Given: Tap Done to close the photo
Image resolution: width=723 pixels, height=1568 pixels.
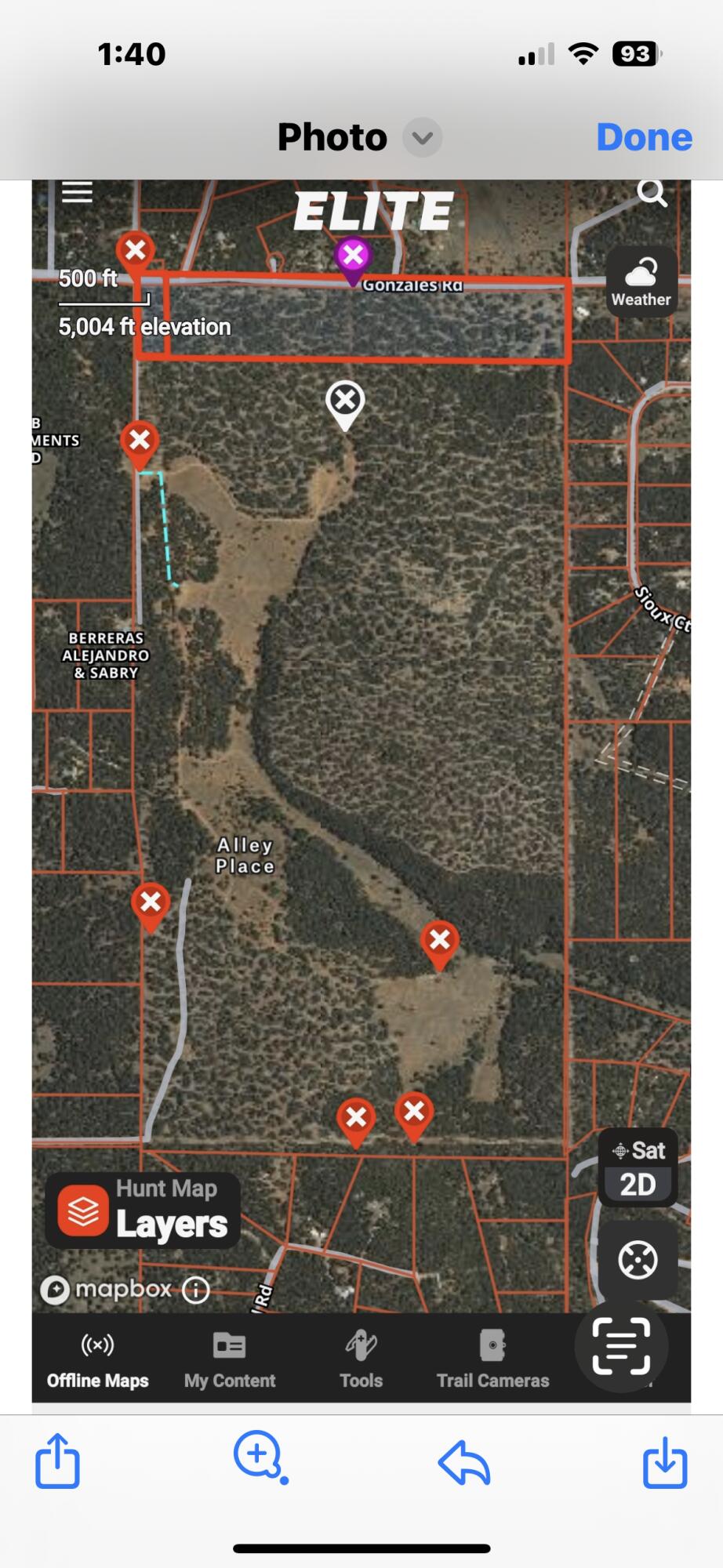Looking at the screenshot, I should pyautogui.click(x=644, y=137).
